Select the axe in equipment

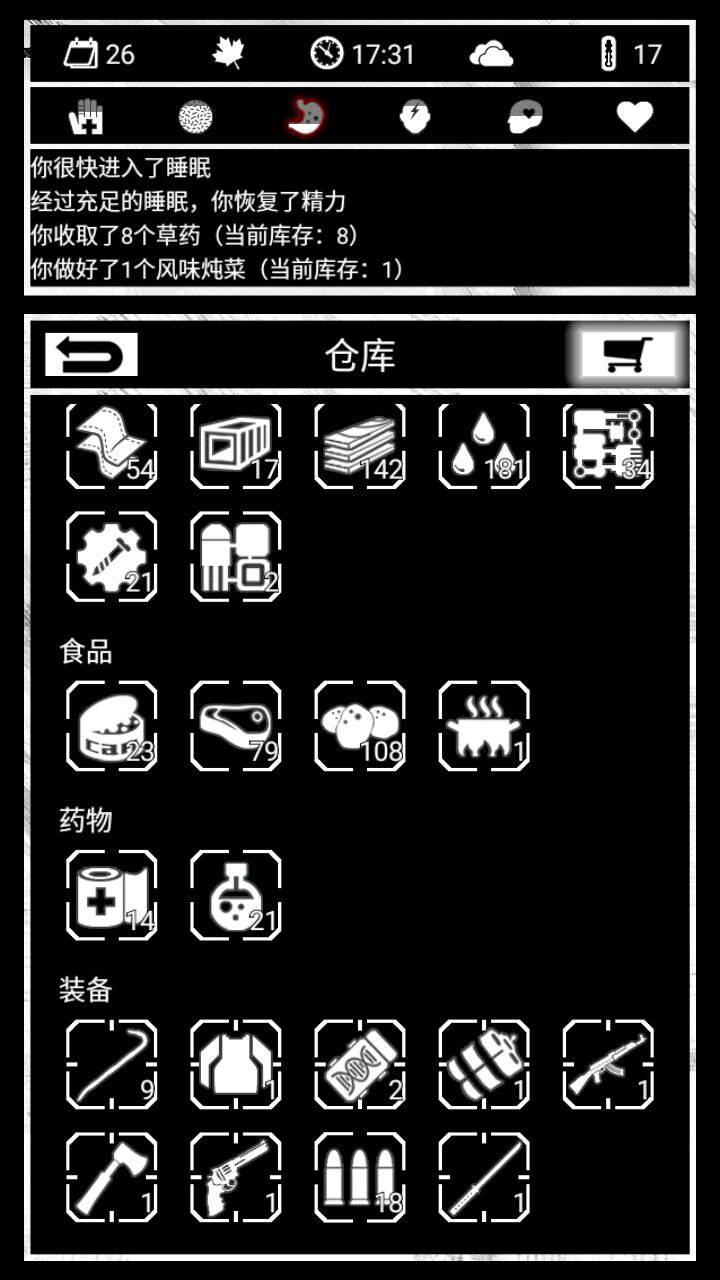click(x=111, y=1177)
